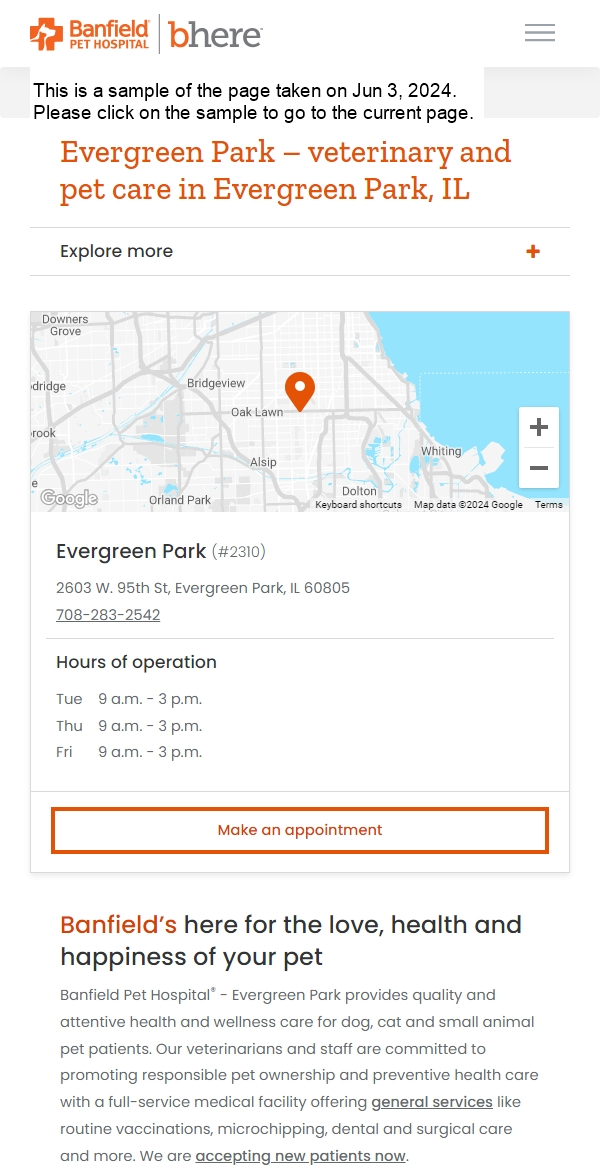Make an appointment at Evergreen Park
The image size is (600, 1170).
pyautogui.click(x=300, y=830)
